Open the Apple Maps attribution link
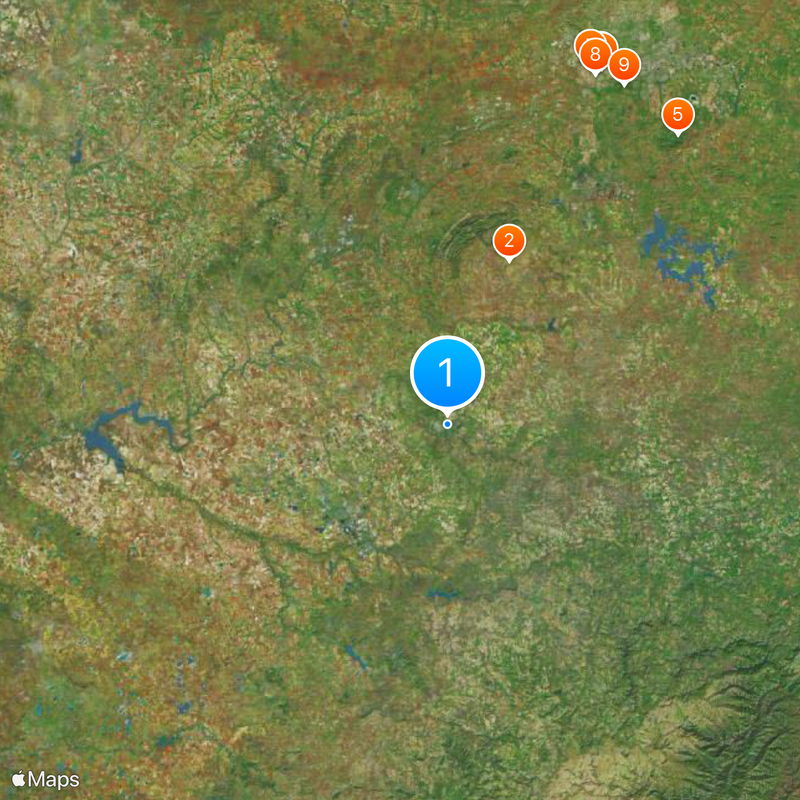The image size is (800, 800). pos(46,778)
